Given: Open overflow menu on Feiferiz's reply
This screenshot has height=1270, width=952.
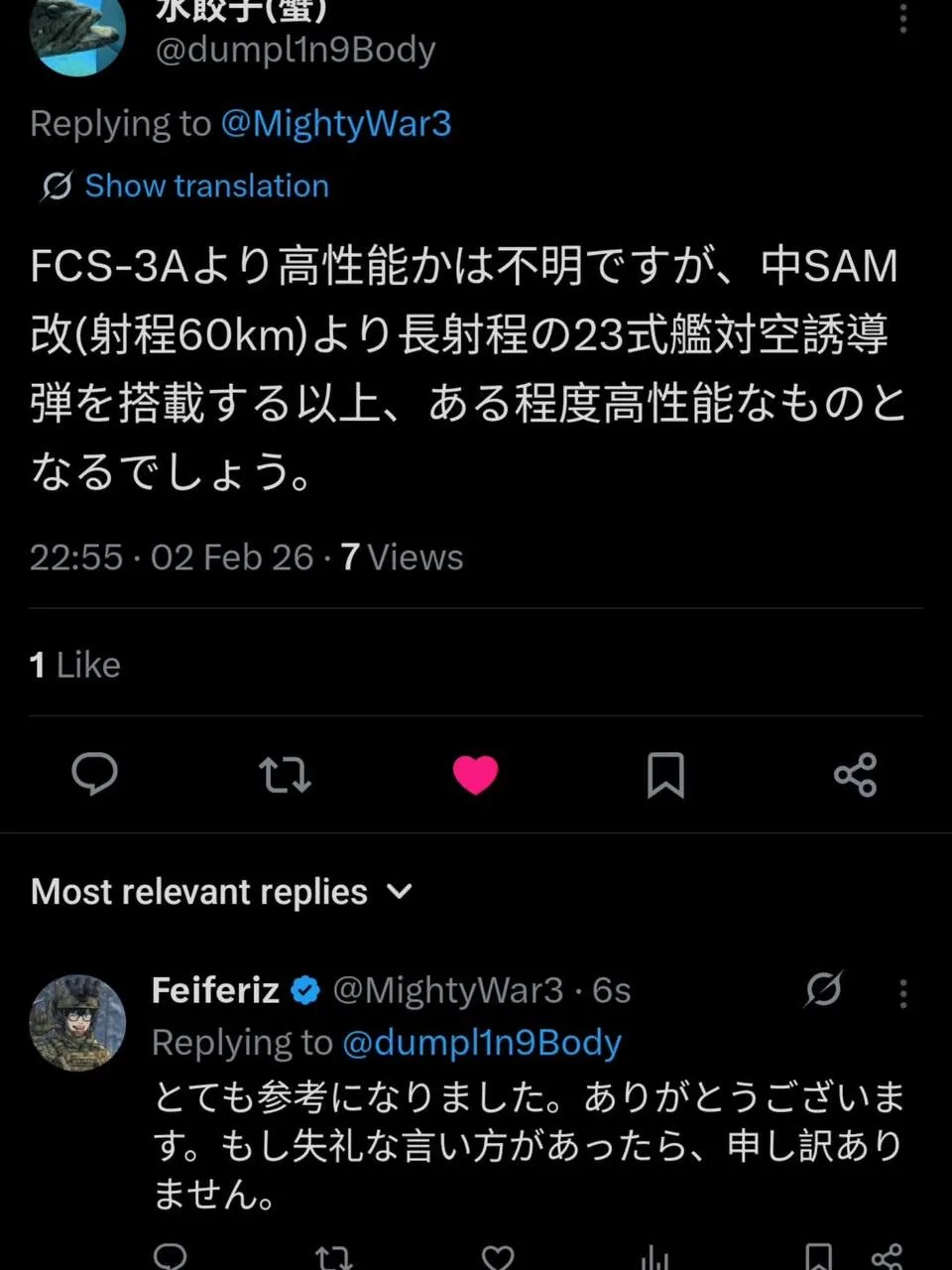Looking at the screenshot, I should (902, 992).
